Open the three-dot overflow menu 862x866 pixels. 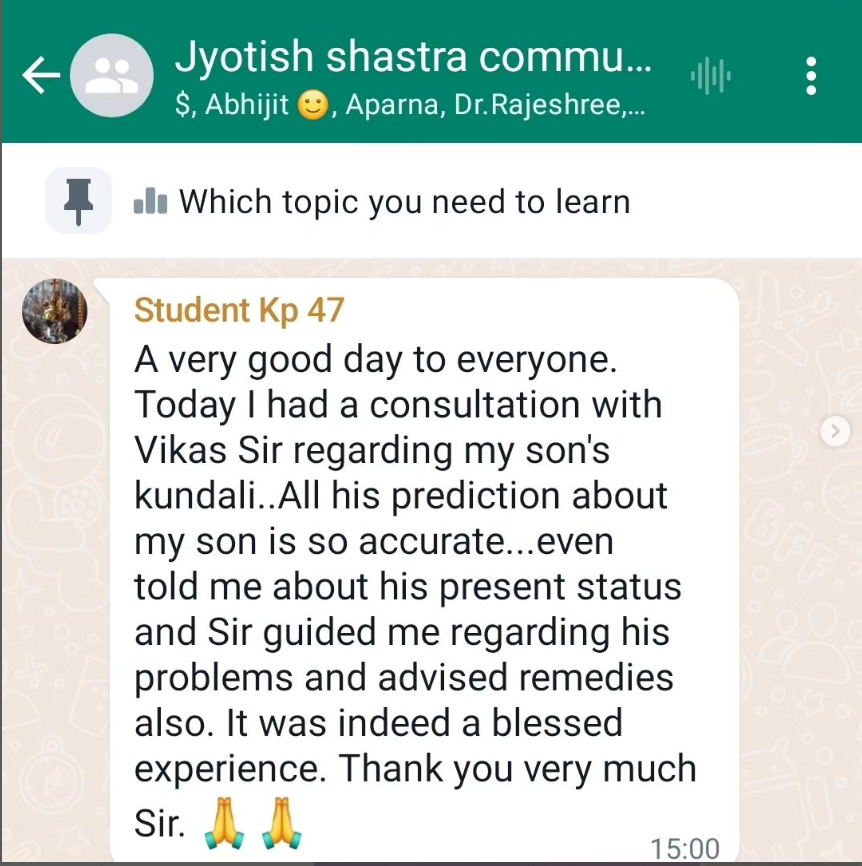pyautogui.click(x=810, y=76)
